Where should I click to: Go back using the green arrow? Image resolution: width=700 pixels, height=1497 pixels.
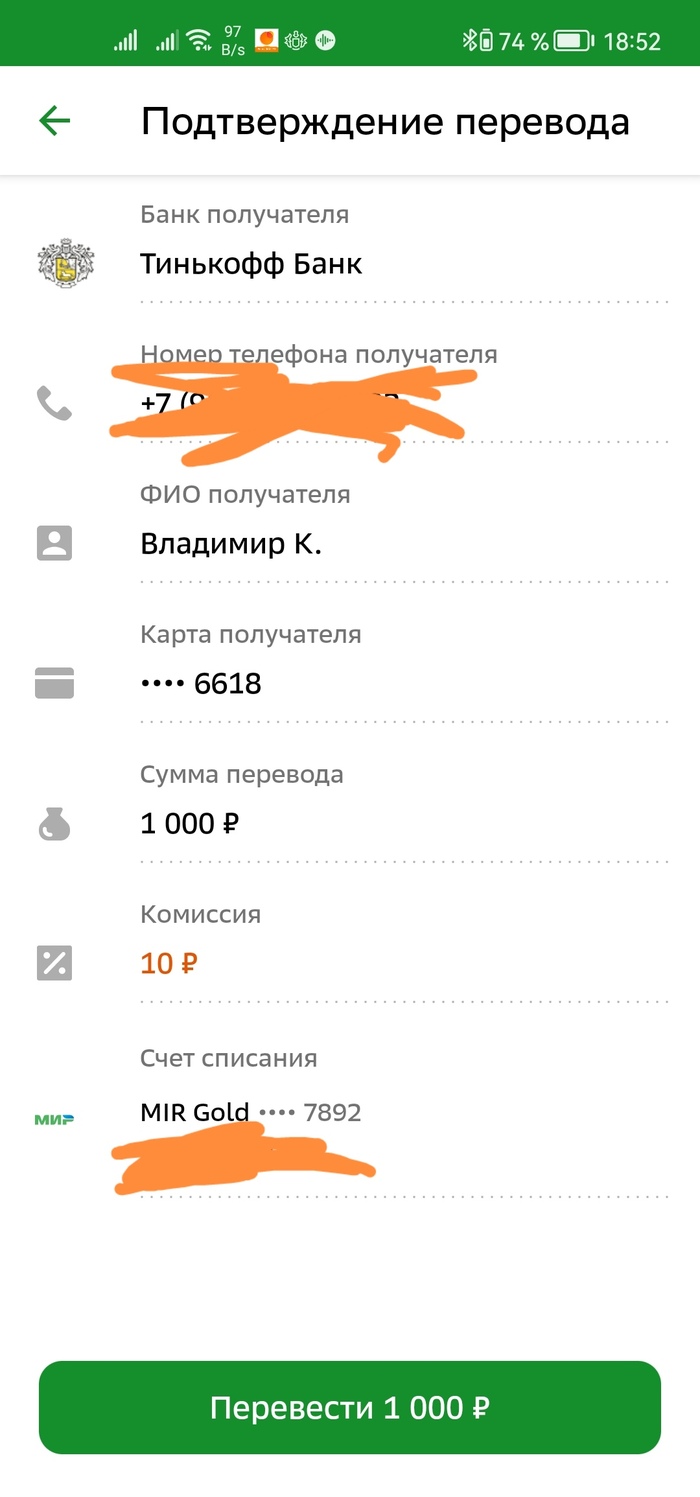coord(54,122)
